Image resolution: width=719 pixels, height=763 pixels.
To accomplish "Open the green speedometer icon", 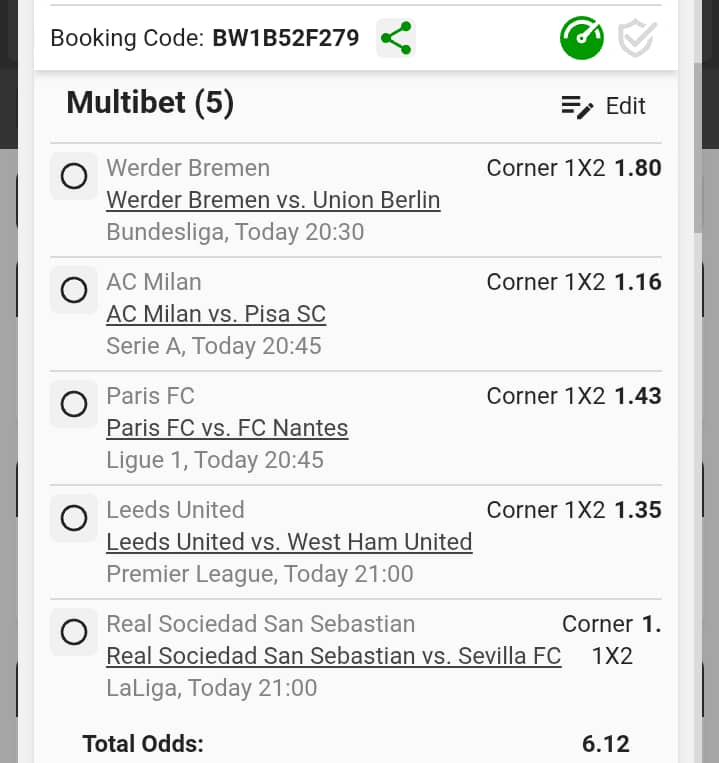I will 581,39.
